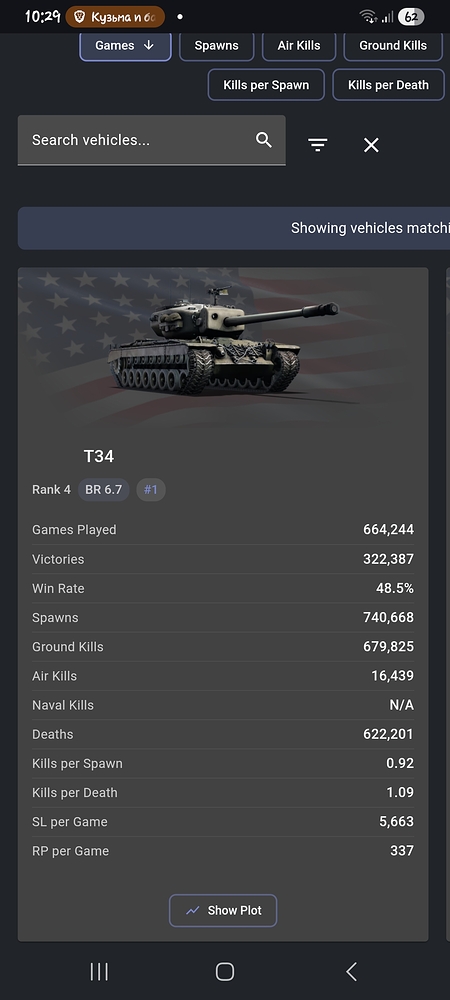Open the filter options icon

tap(317, 145)
